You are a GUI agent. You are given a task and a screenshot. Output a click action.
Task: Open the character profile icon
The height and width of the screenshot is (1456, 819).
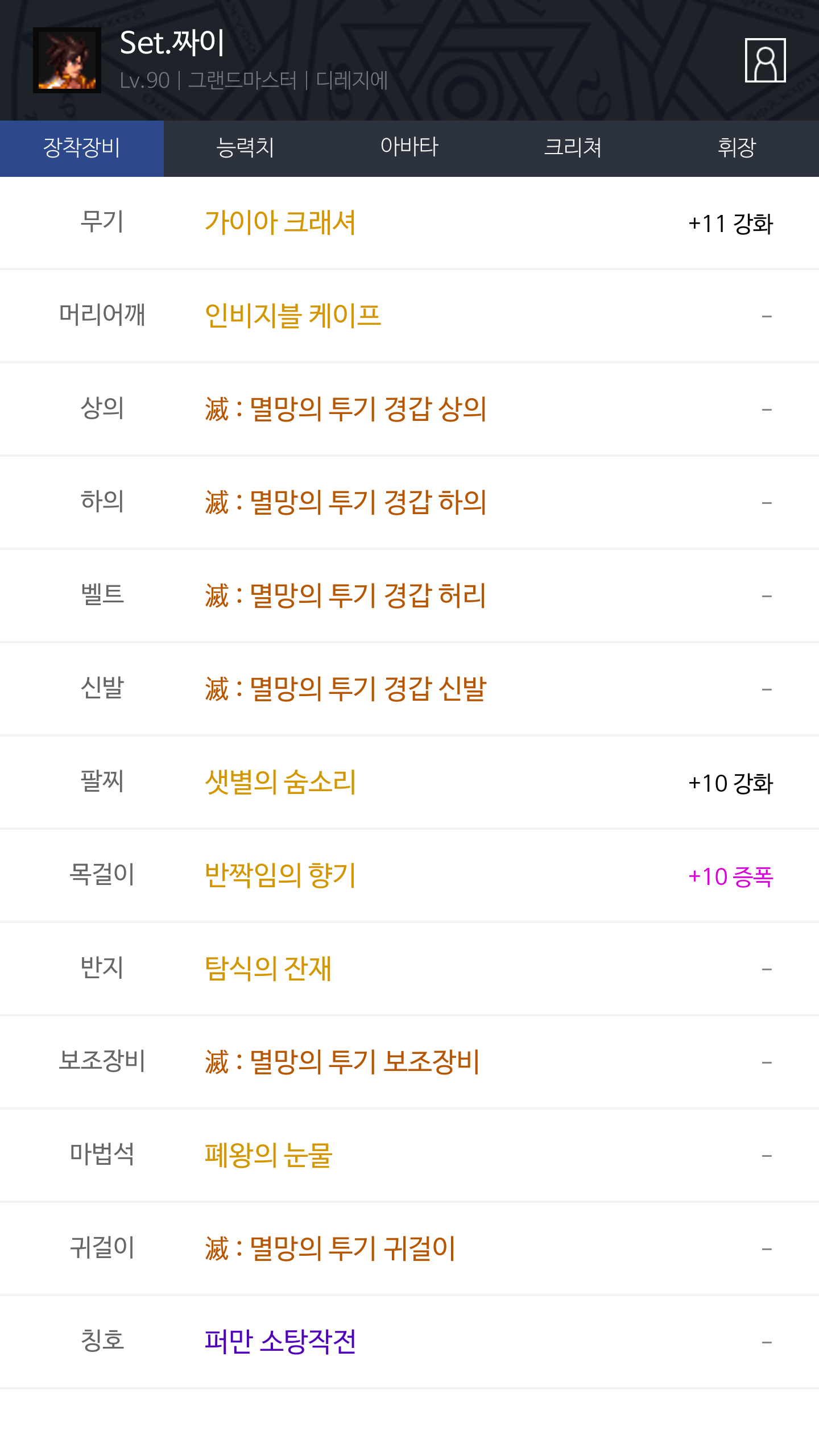[765, 60]
